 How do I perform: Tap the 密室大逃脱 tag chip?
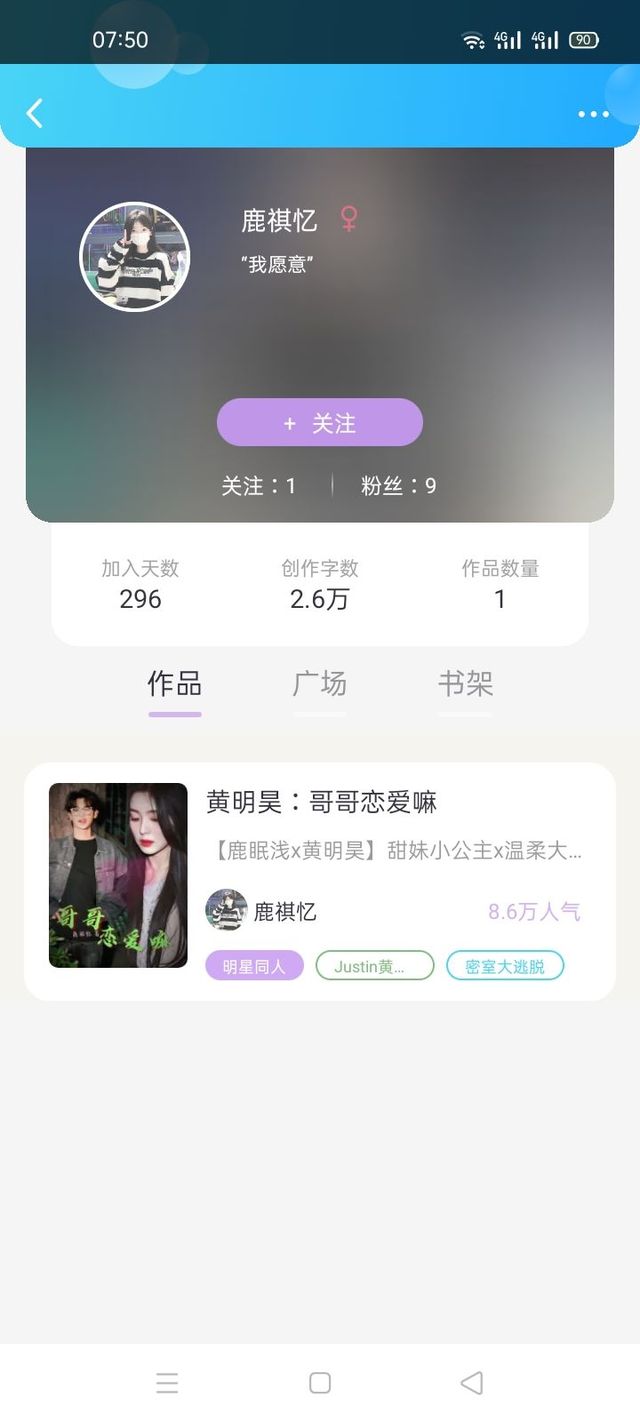click(505, 966)
